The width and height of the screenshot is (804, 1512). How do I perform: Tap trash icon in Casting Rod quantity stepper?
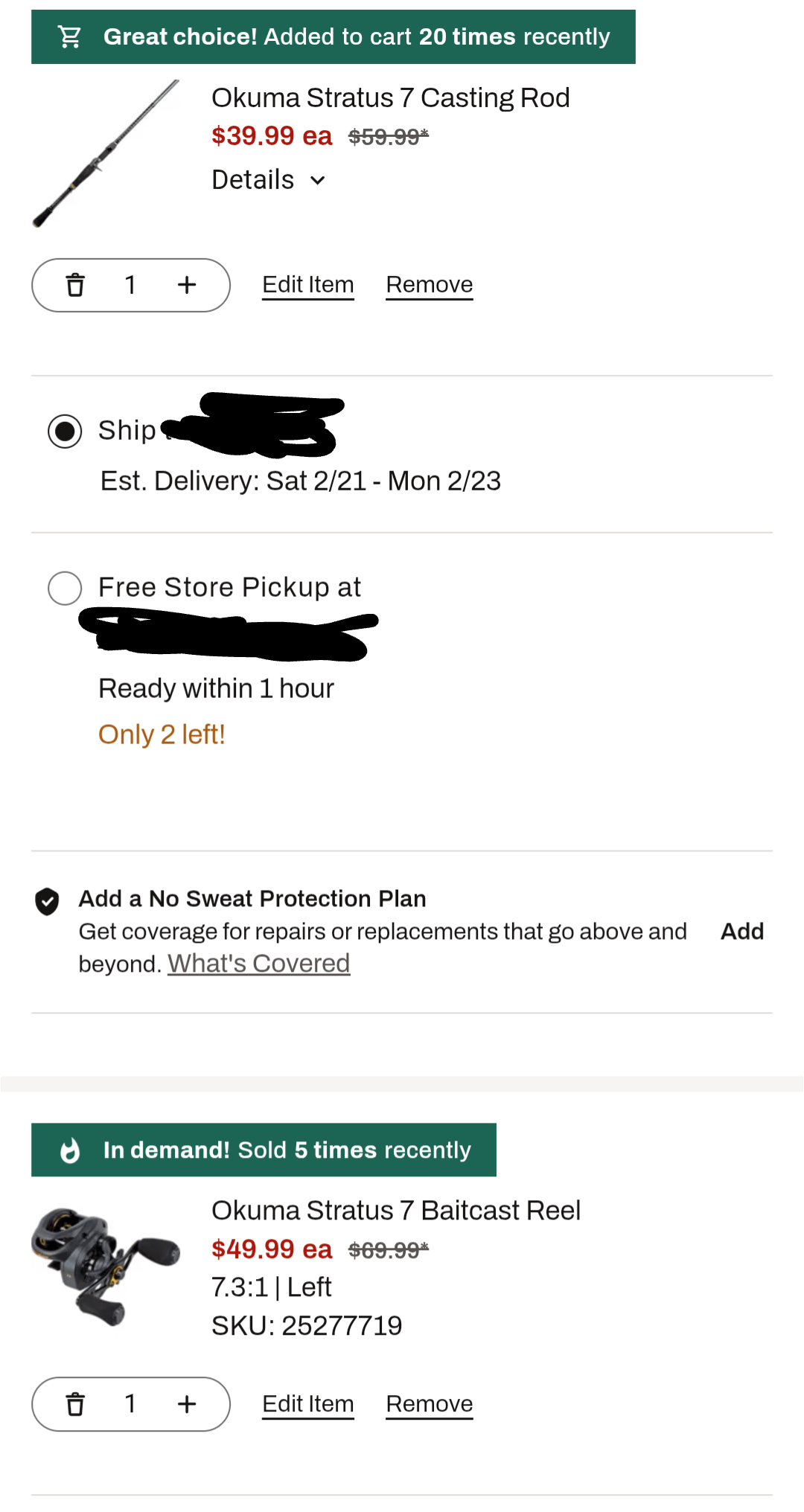click(75, 285)
